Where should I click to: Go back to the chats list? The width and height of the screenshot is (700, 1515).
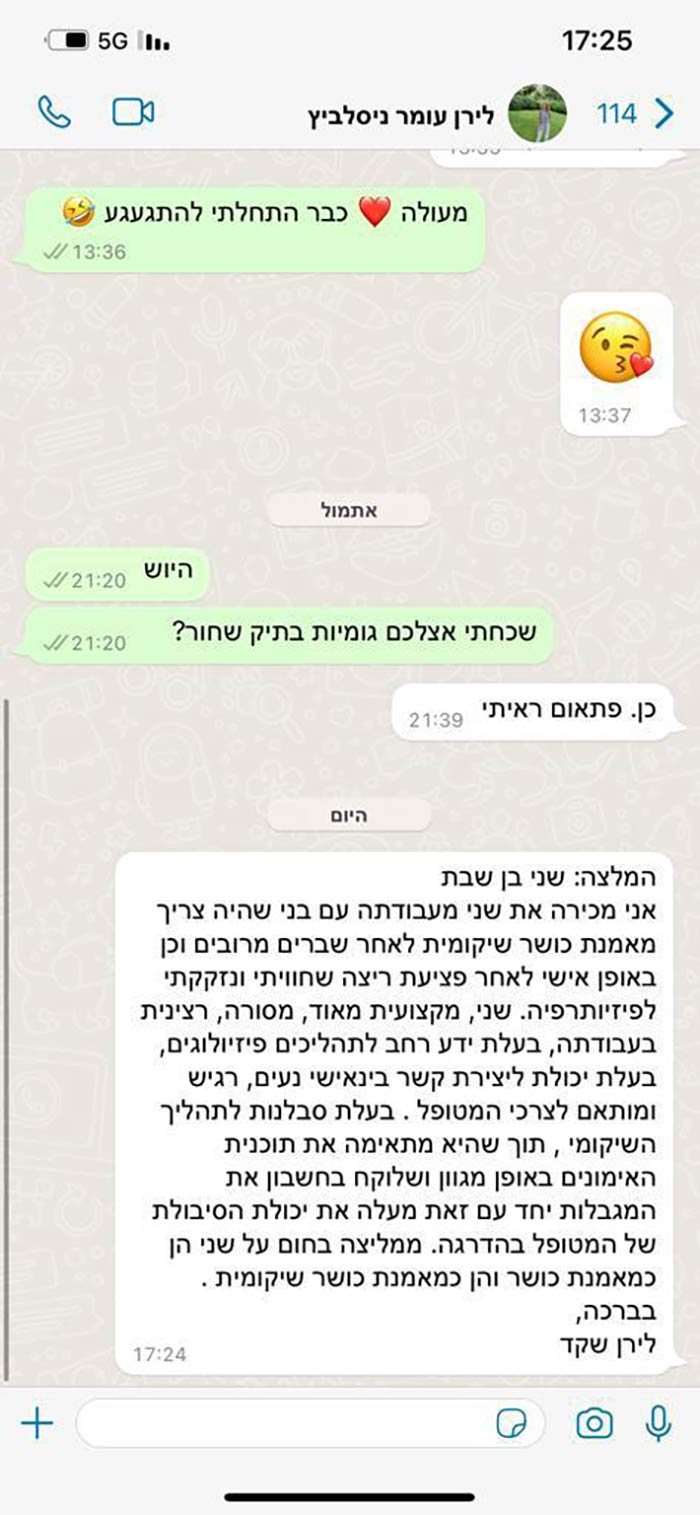[663, 114]
